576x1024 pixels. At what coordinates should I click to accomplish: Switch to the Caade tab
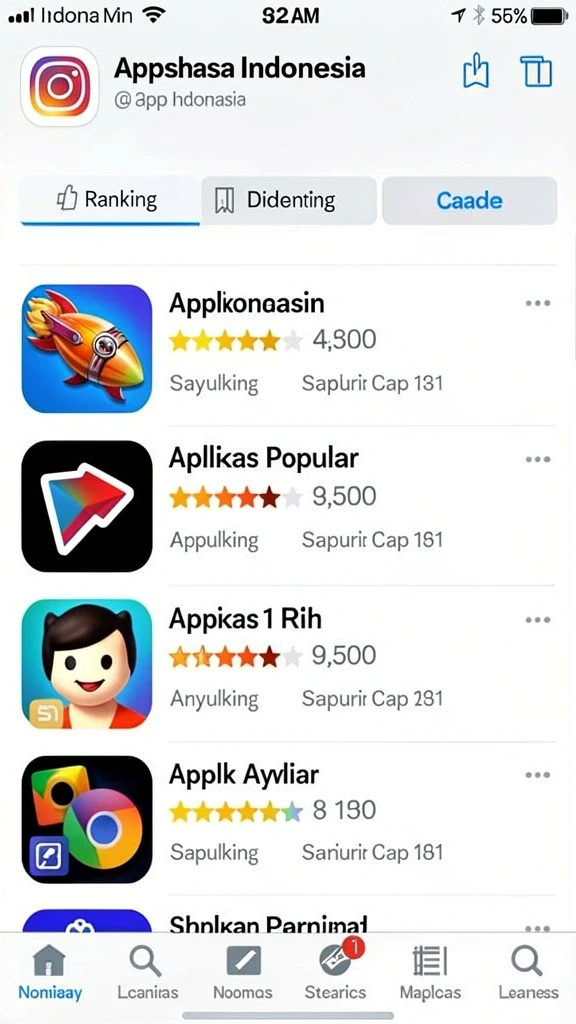point(470,200)
